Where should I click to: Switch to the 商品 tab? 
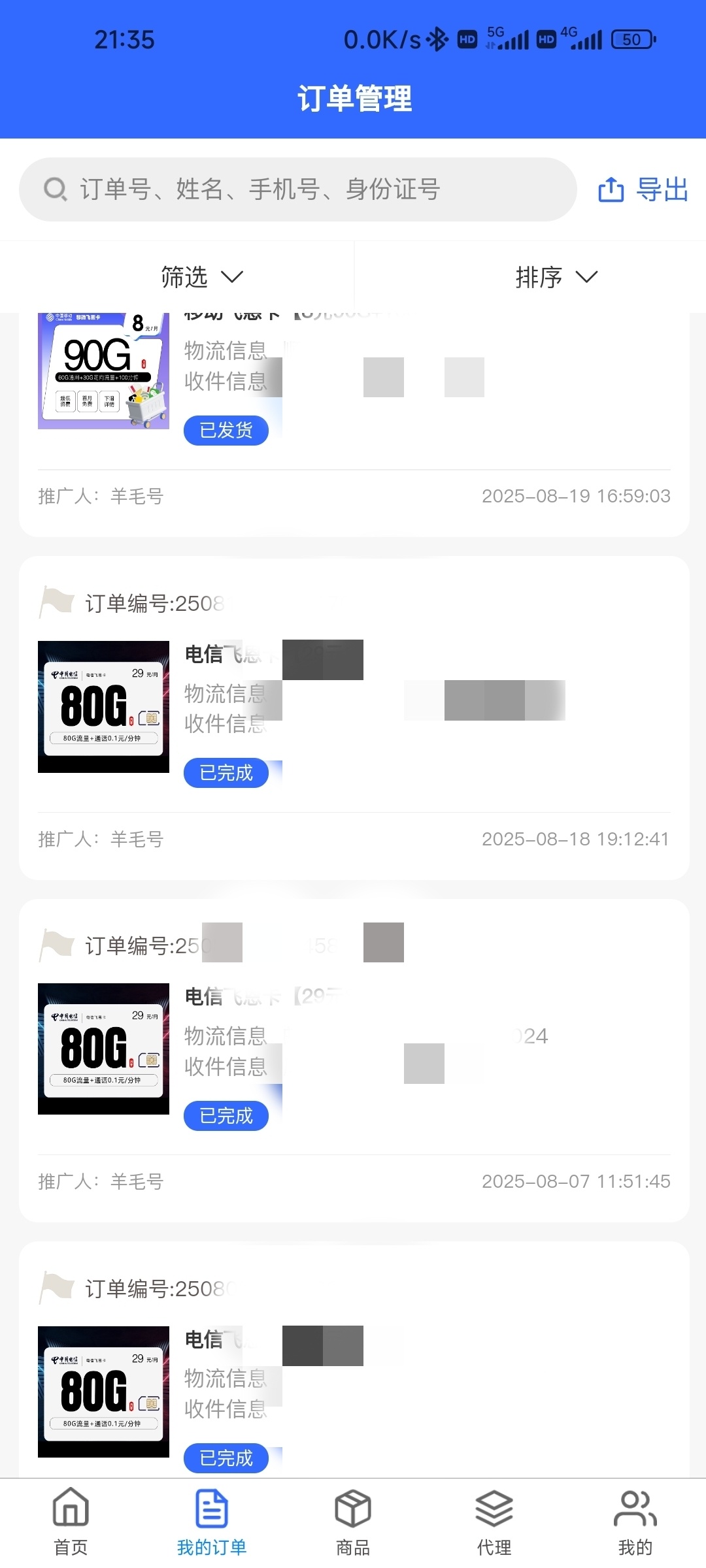pos(353,1522)
